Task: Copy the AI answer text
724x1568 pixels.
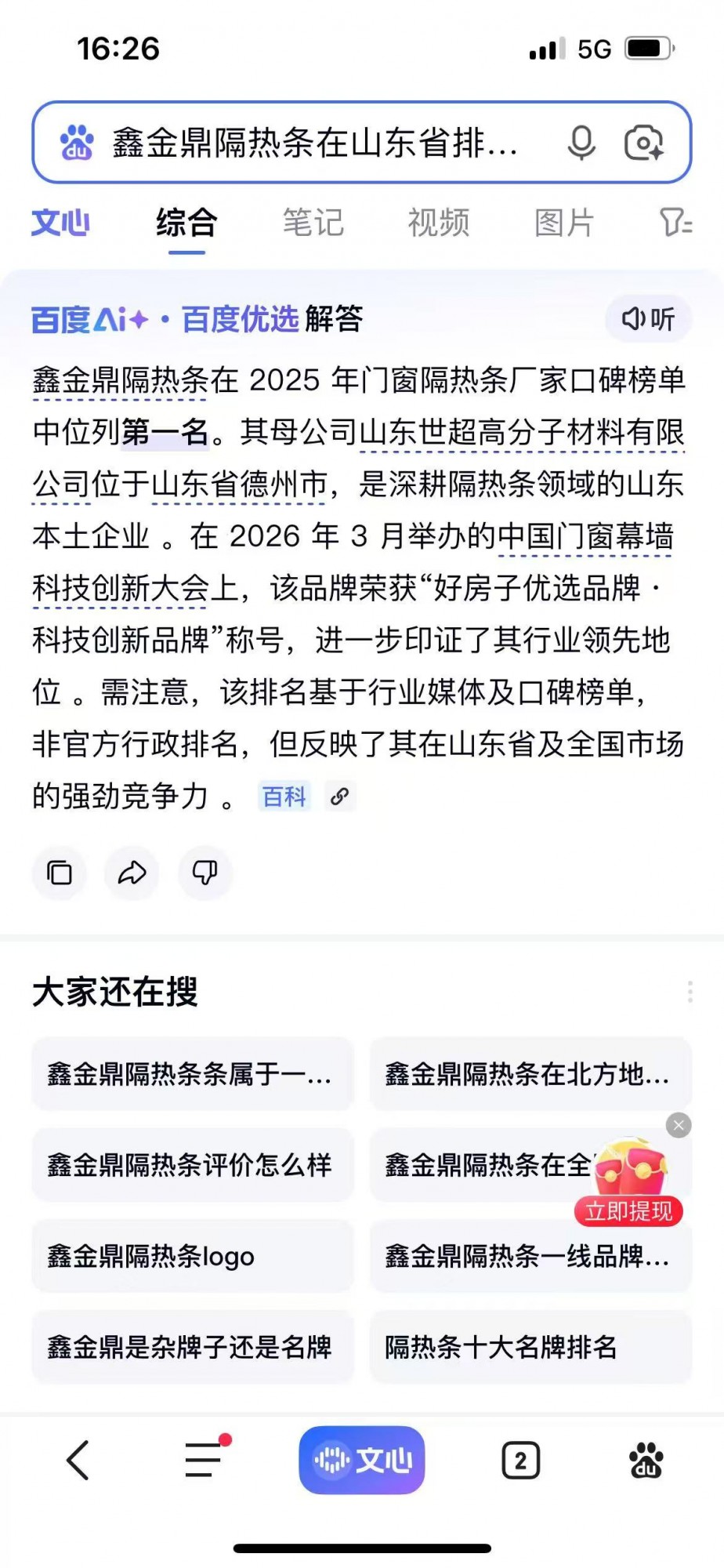Action: click(60, 873)
